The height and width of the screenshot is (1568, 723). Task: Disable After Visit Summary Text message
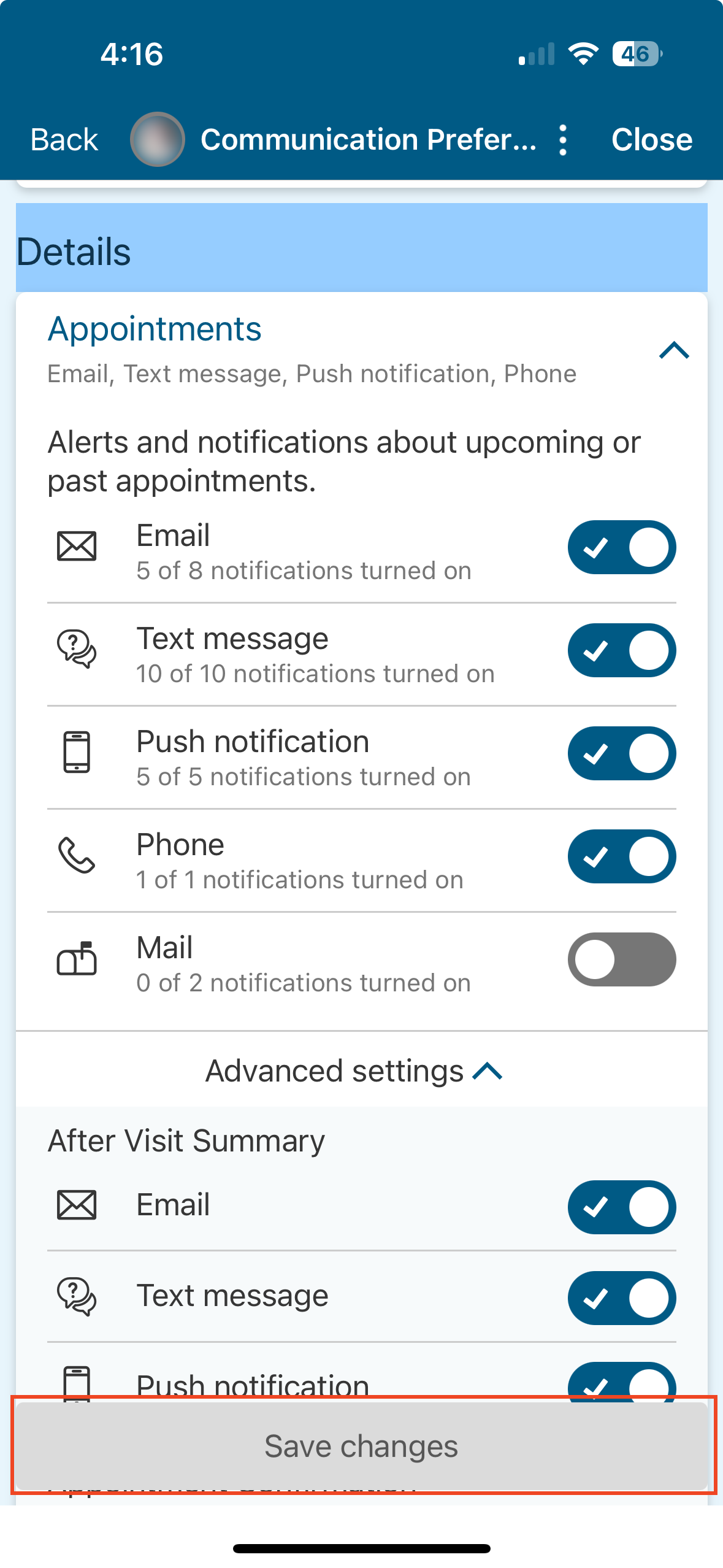[x=622, y=1298]
